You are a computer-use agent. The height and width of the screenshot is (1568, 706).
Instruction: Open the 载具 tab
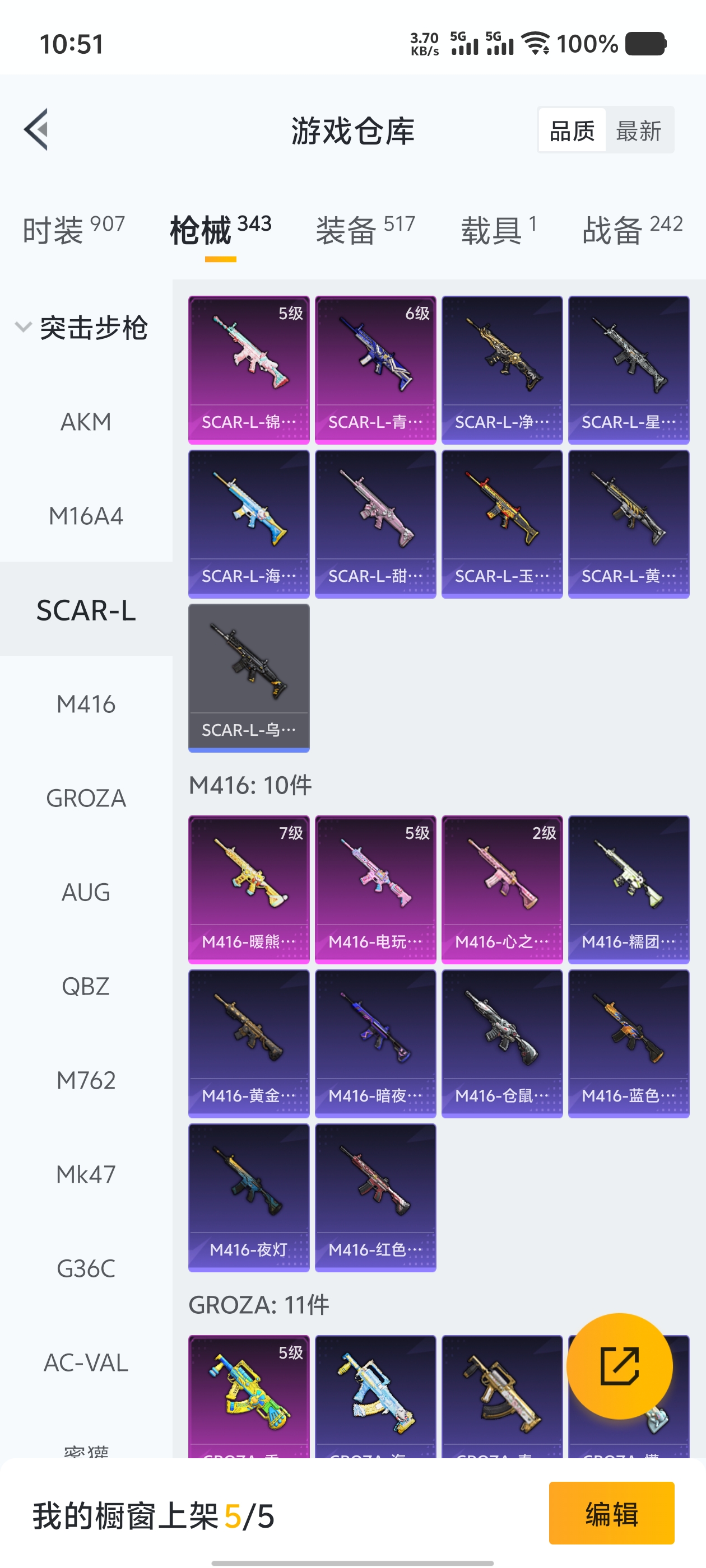point(498,230)
